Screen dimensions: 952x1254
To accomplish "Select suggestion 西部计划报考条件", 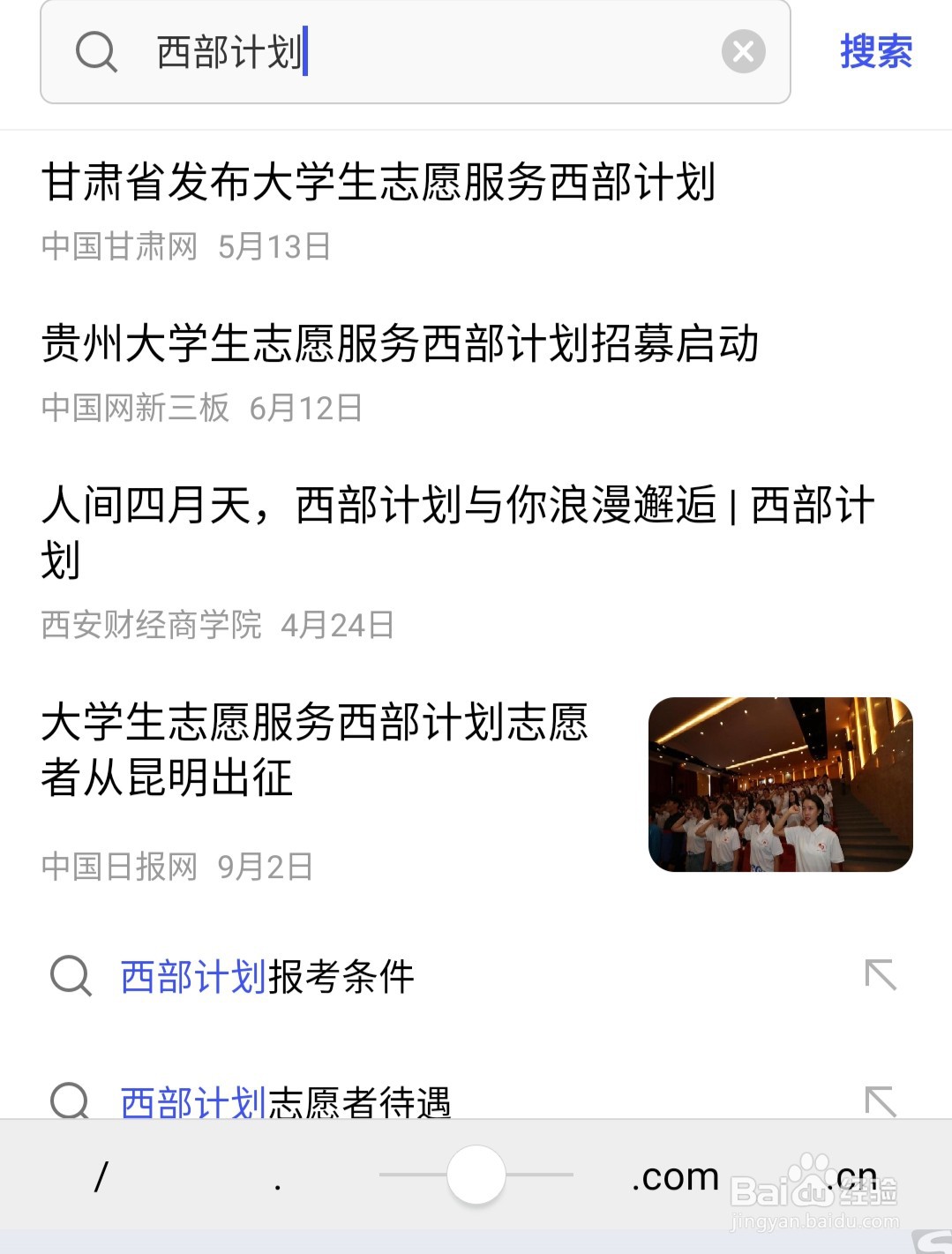I will click(265, 976).
